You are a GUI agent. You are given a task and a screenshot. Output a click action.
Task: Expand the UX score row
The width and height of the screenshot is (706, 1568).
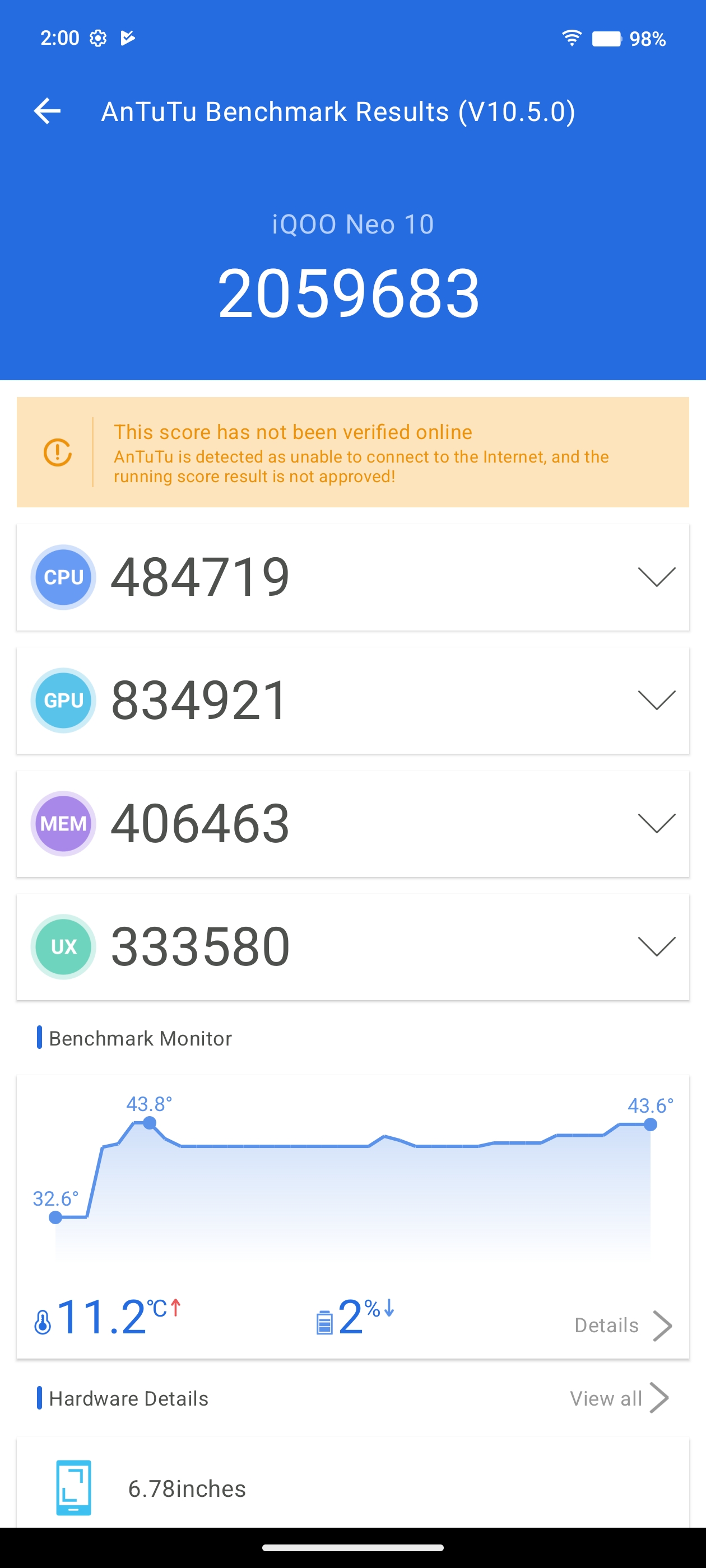click(x=656, y=946)
